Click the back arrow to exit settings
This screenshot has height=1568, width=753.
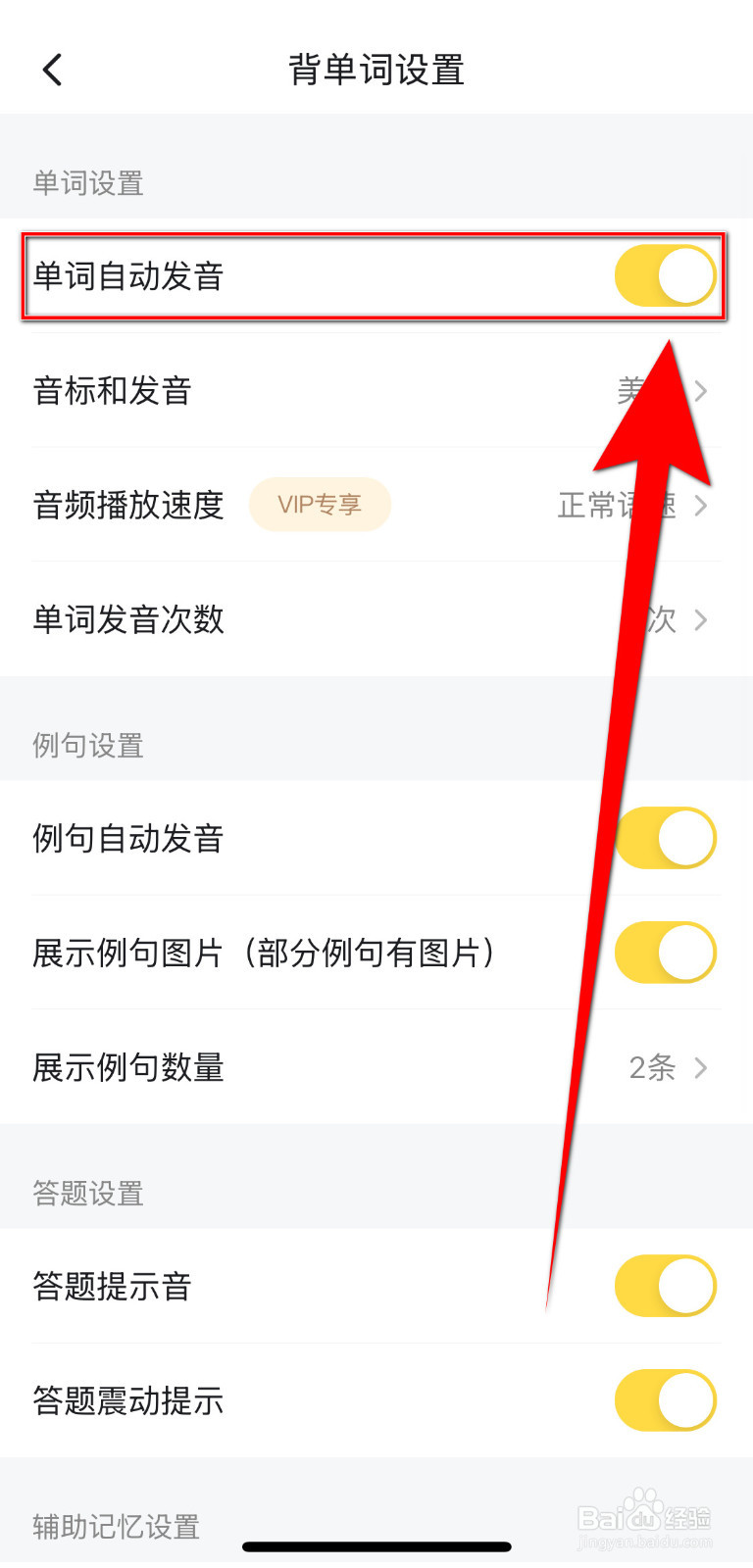pos(51,69)
